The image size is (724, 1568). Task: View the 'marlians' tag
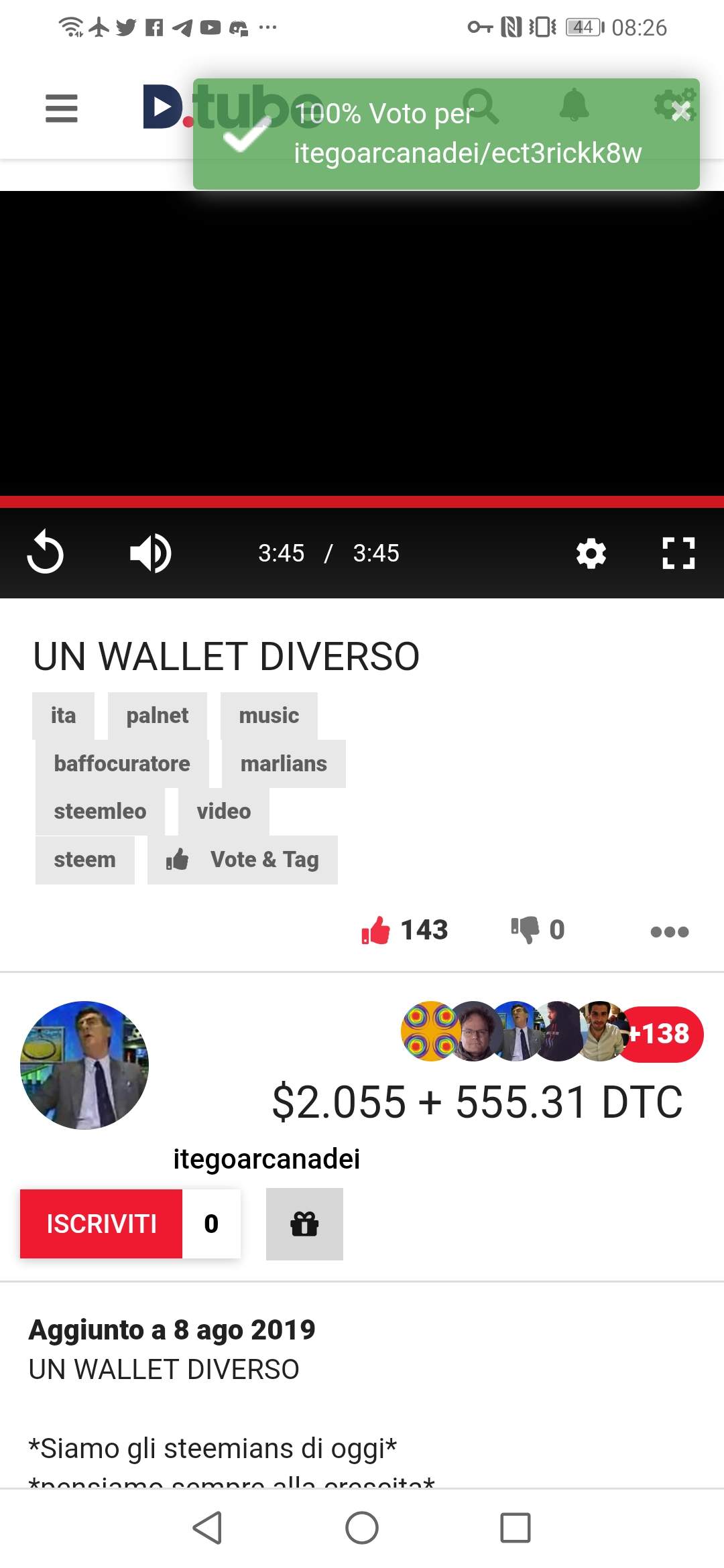pos(284,764)
